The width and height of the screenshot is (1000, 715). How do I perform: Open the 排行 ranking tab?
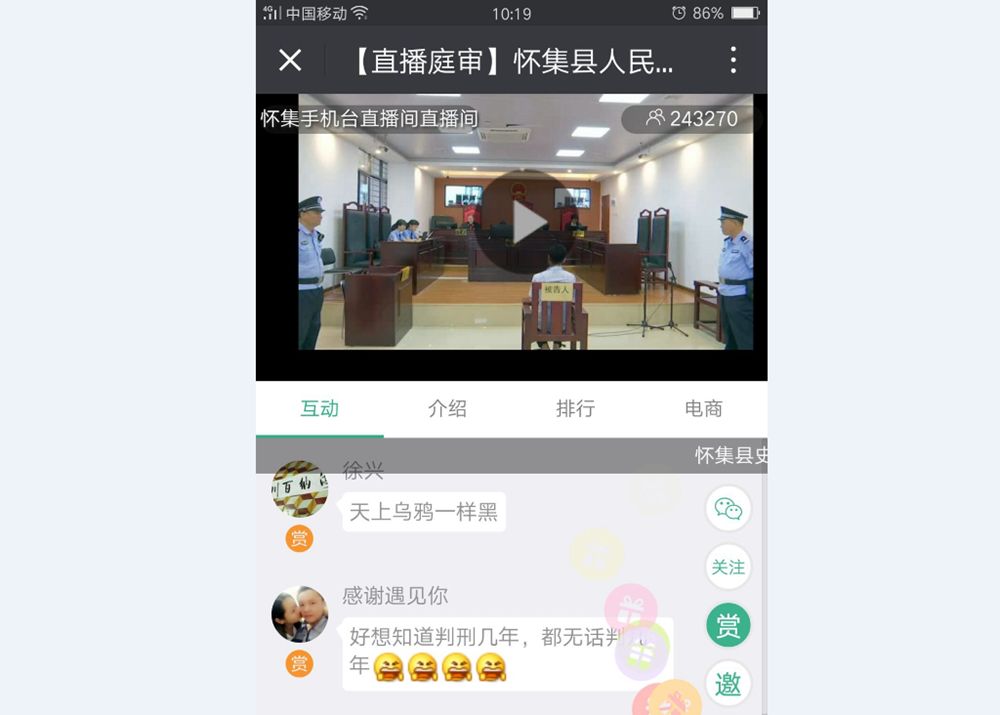(575, 408)
